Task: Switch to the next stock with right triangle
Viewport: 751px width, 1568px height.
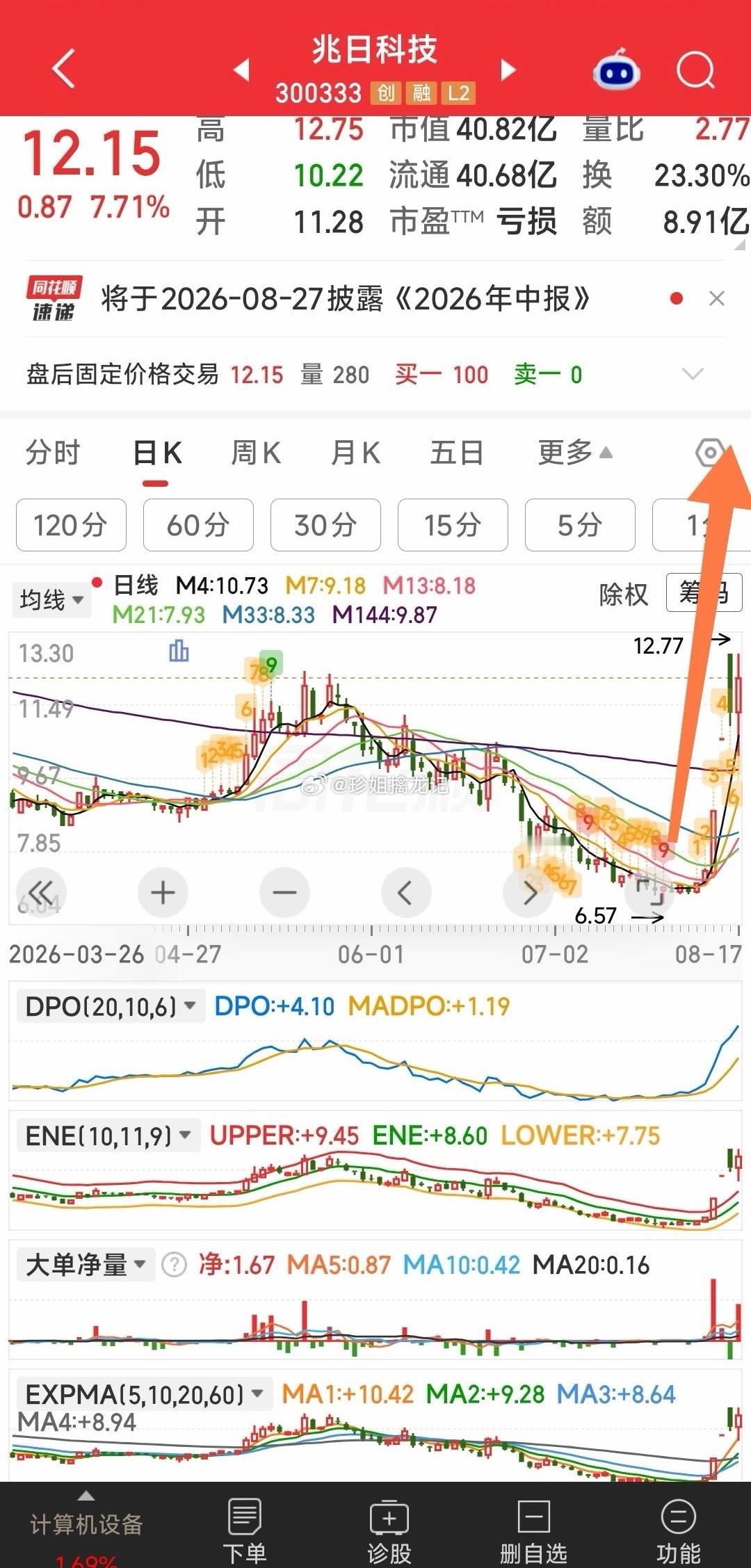Action: point(508,70)
